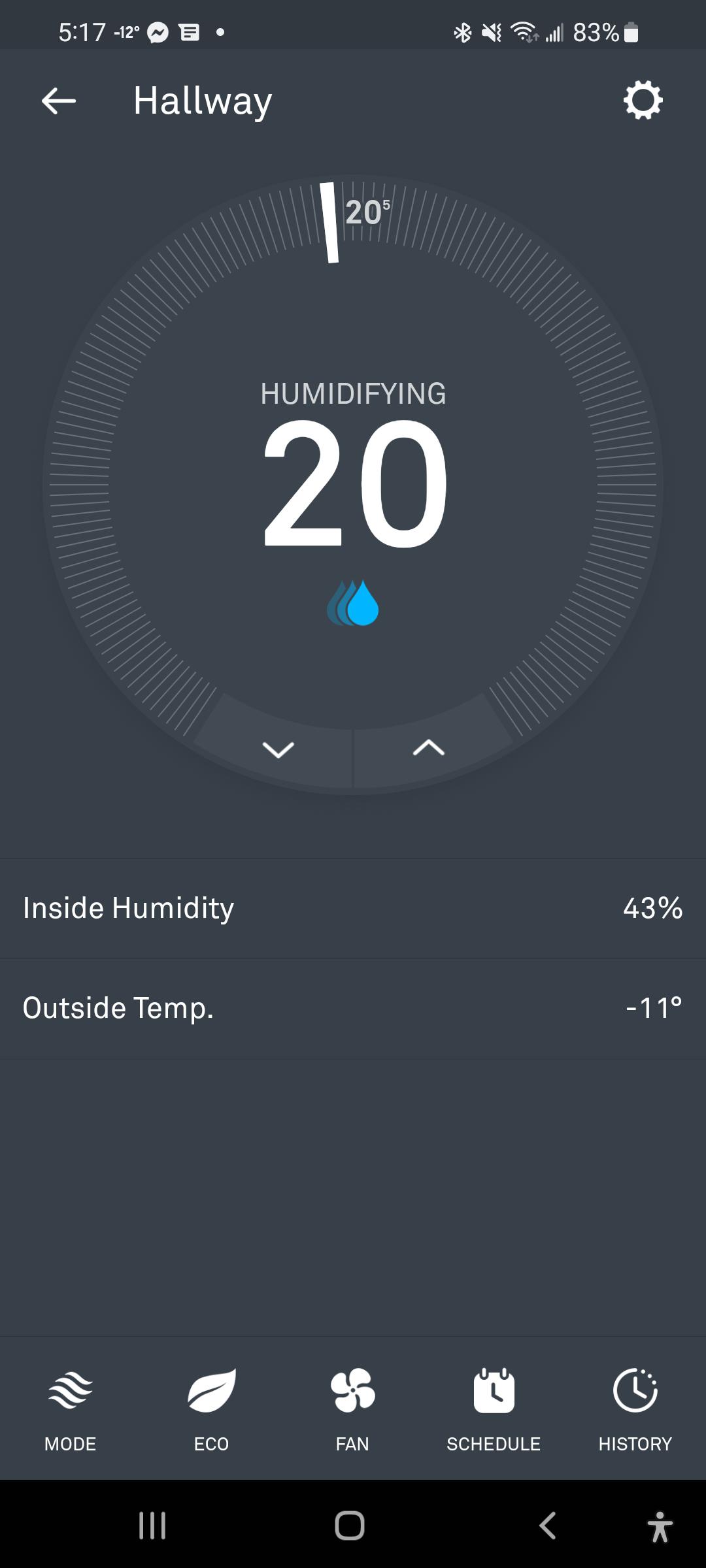
Task: Lower the humidity with the down chevron
Action: coord(277,750)
